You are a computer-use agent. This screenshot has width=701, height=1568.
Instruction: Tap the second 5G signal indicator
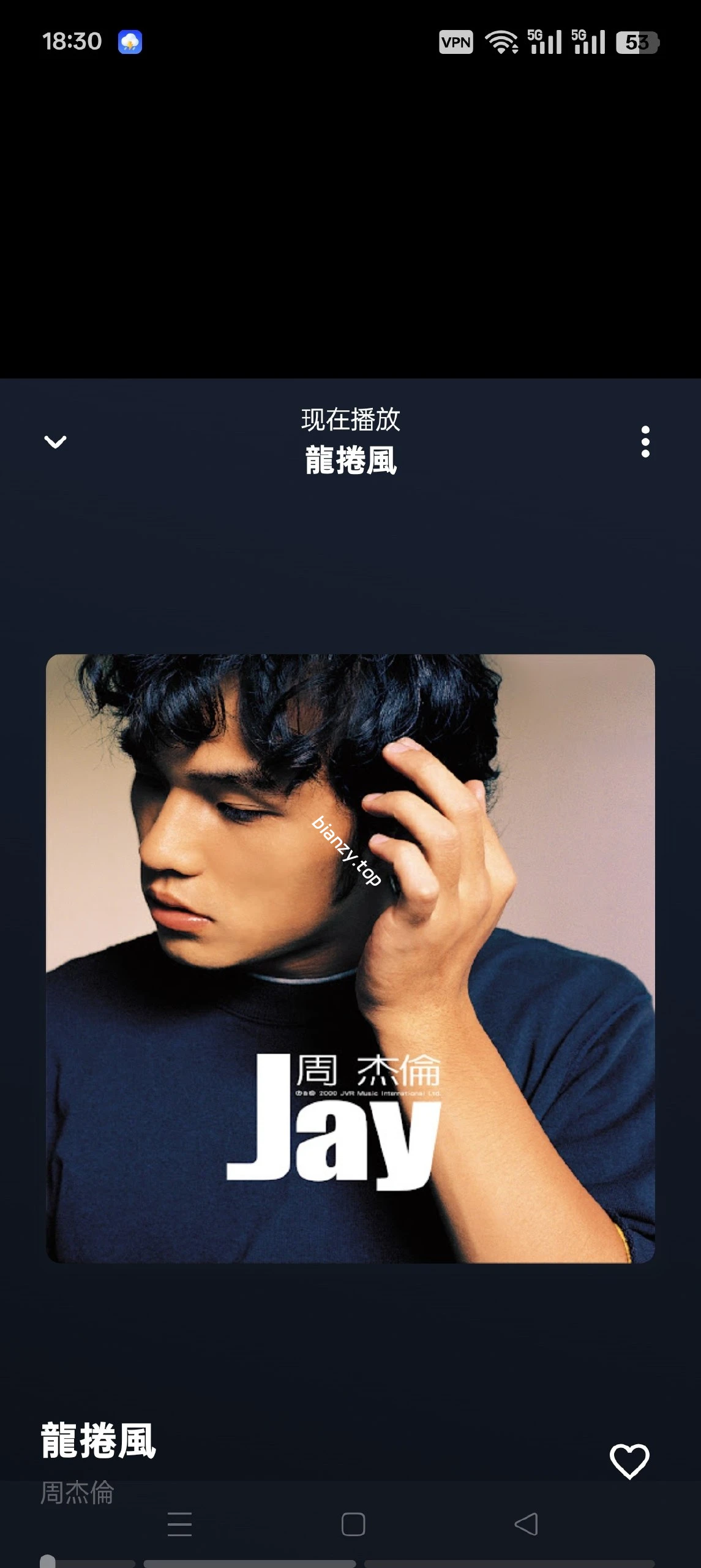(x=588, y=42)
